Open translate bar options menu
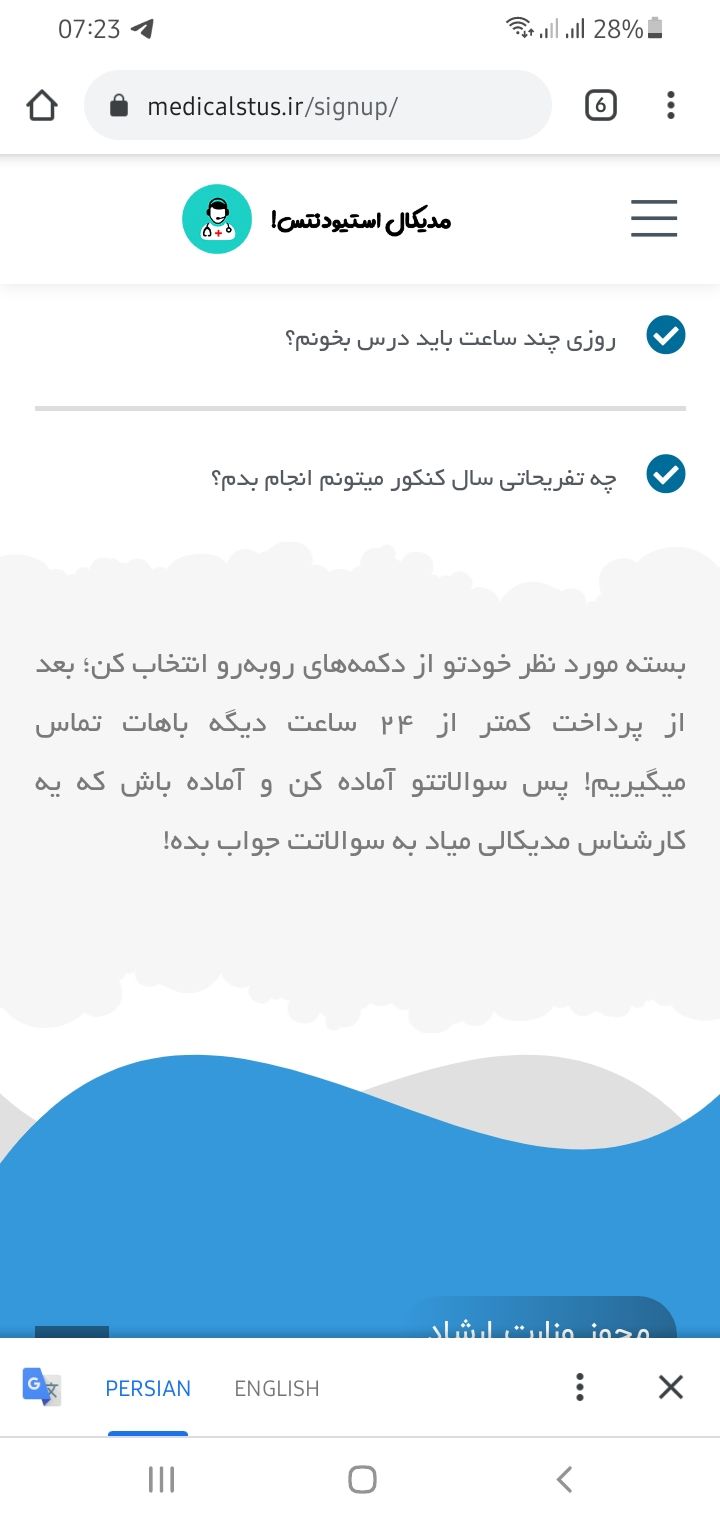The image size is (720, 1520). click(x=579, y=1387)
